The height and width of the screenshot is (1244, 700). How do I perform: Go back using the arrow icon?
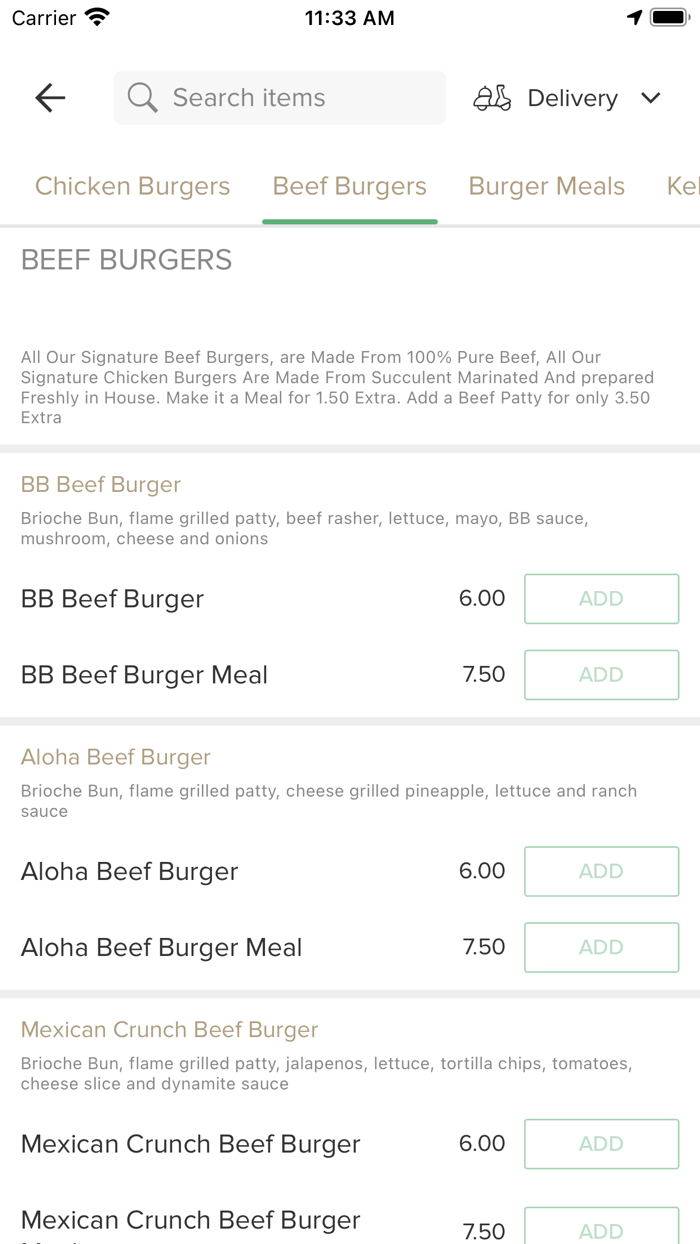[x=50, y=97]
